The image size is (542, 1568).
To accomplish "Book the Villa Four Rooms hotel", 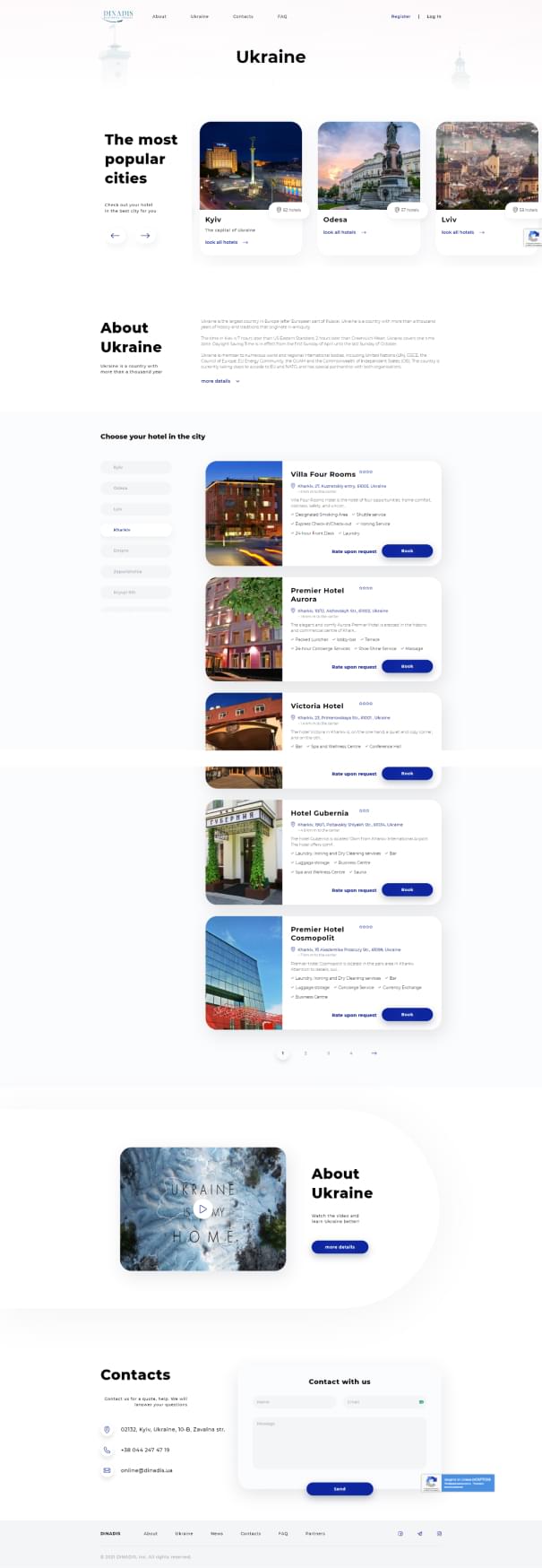I will pyautogui.click(x=407, y=551).
